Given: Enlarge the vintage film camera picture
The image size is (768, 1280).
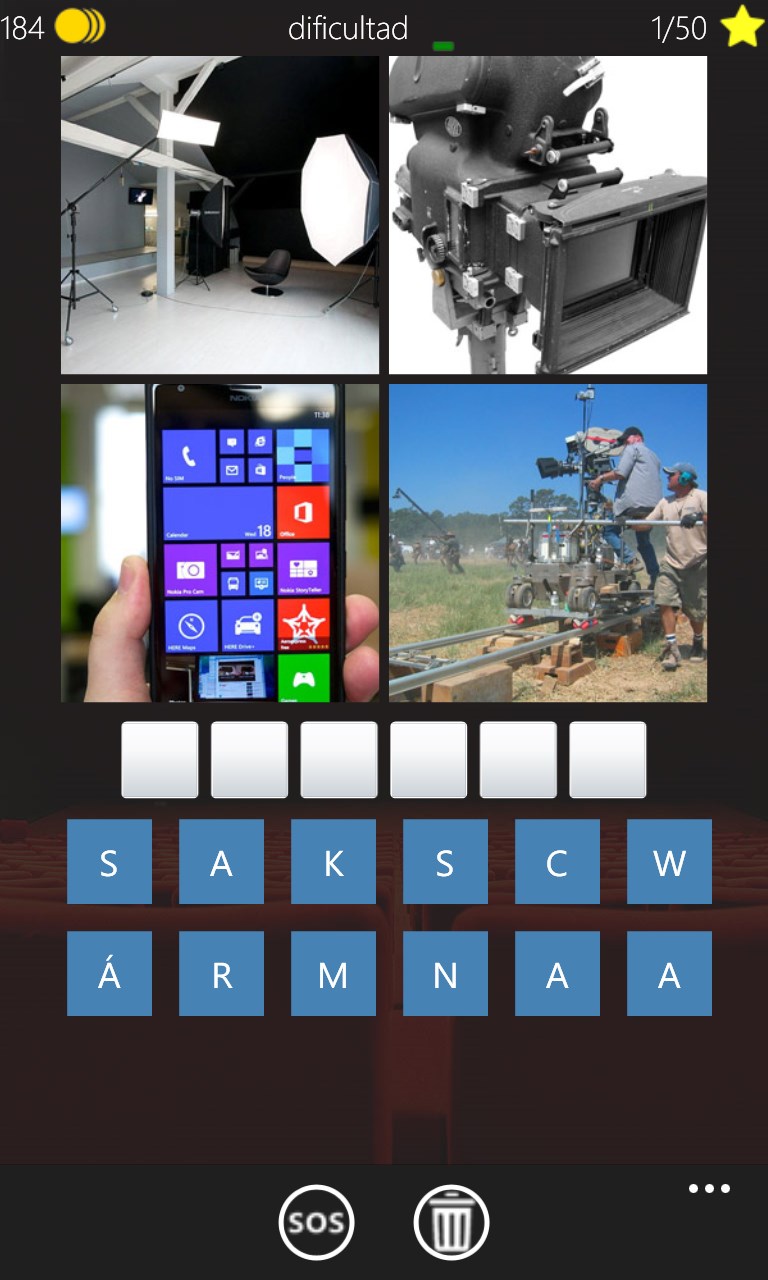Looking at the screenshot, I should (547, 215).
